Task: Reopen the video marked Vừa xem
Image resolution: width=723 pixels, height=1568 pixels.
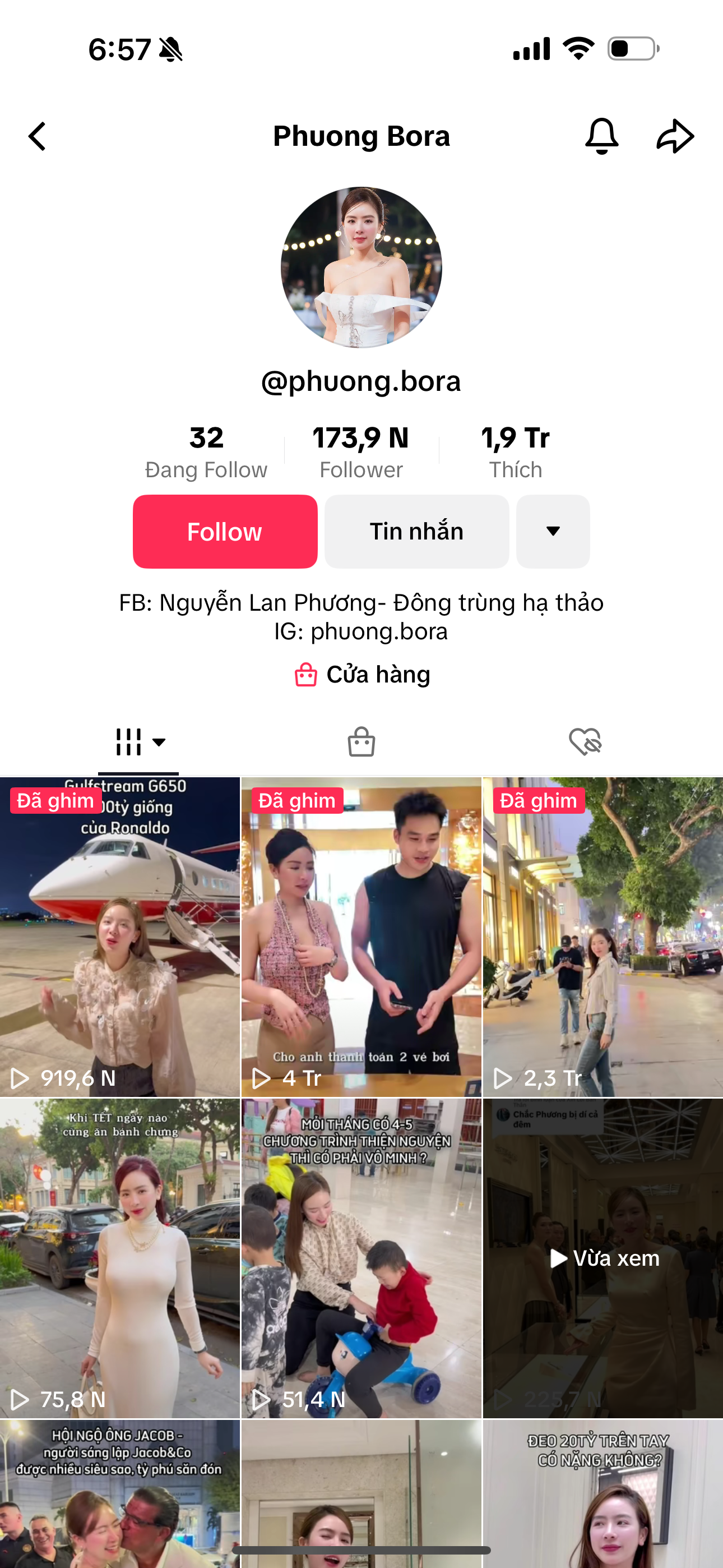Action: click(x=602, y=1257)
